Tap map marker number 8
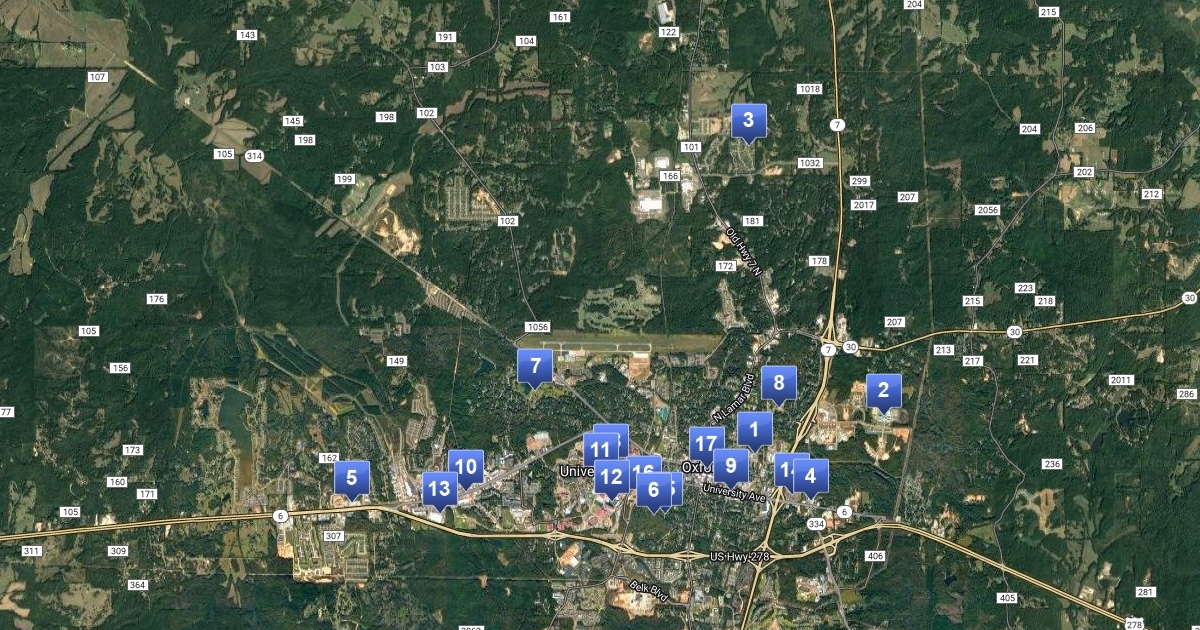 [x=778, y=382]
